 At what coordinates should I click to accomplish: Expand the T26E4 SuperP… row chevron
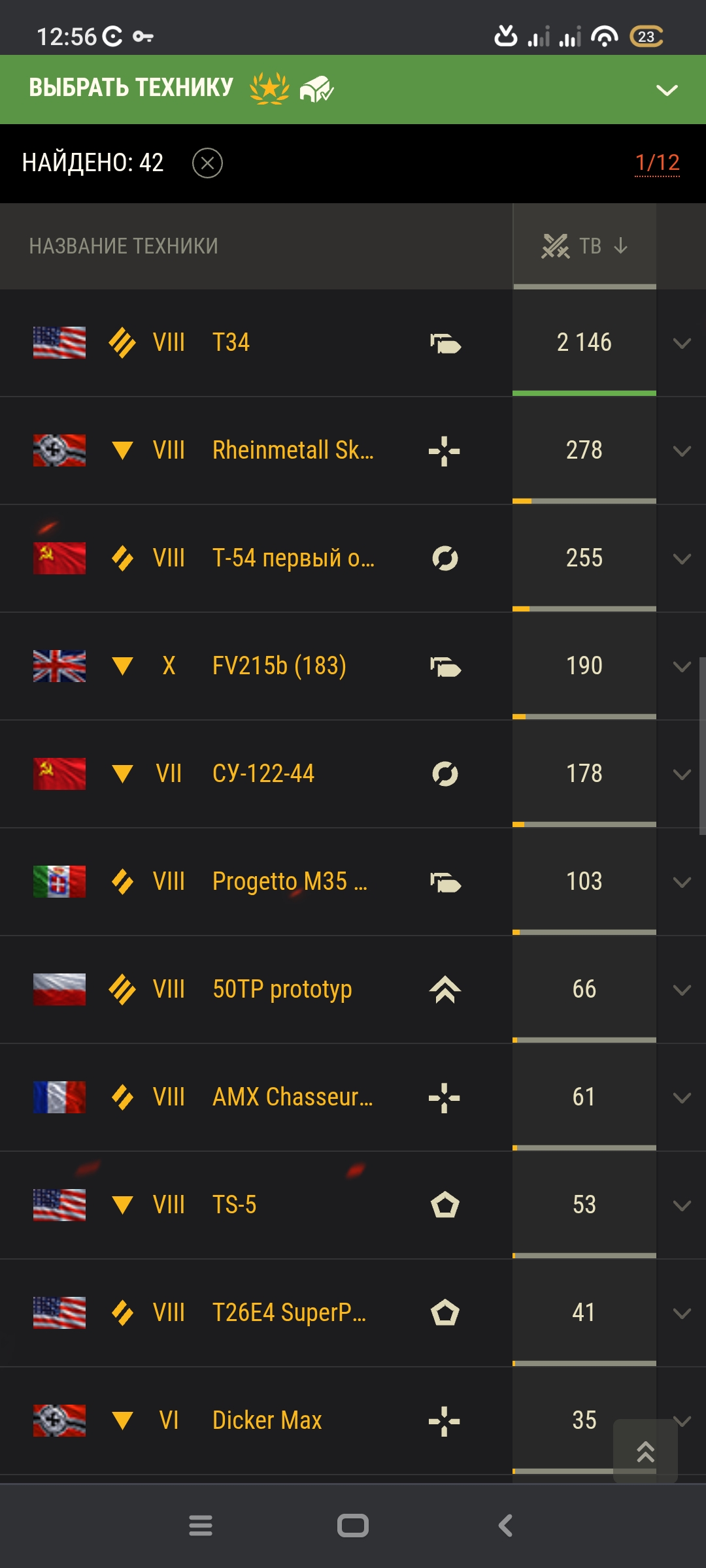pos(682,1313)
